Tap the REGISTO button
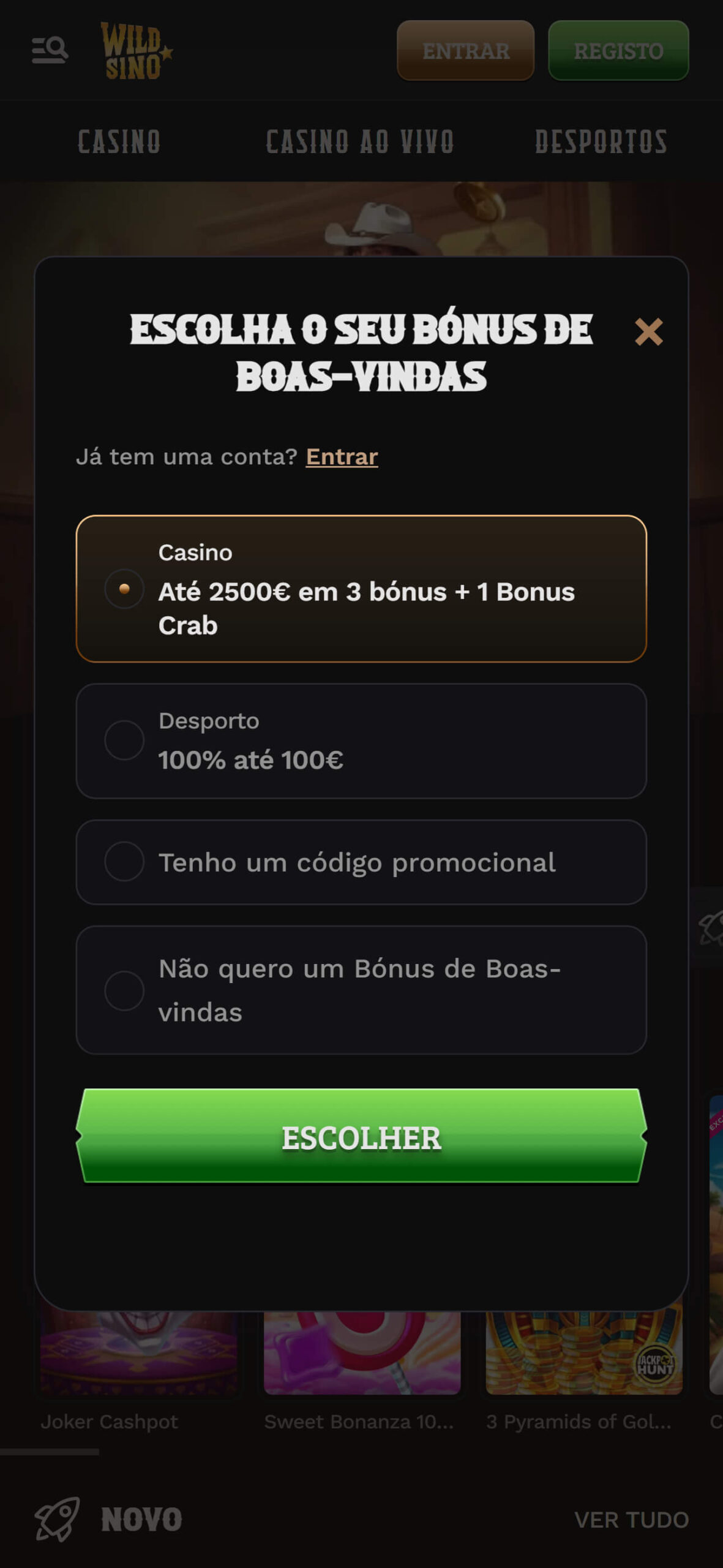The height and width of the screenshot is (1568, 723). [618, 50]
